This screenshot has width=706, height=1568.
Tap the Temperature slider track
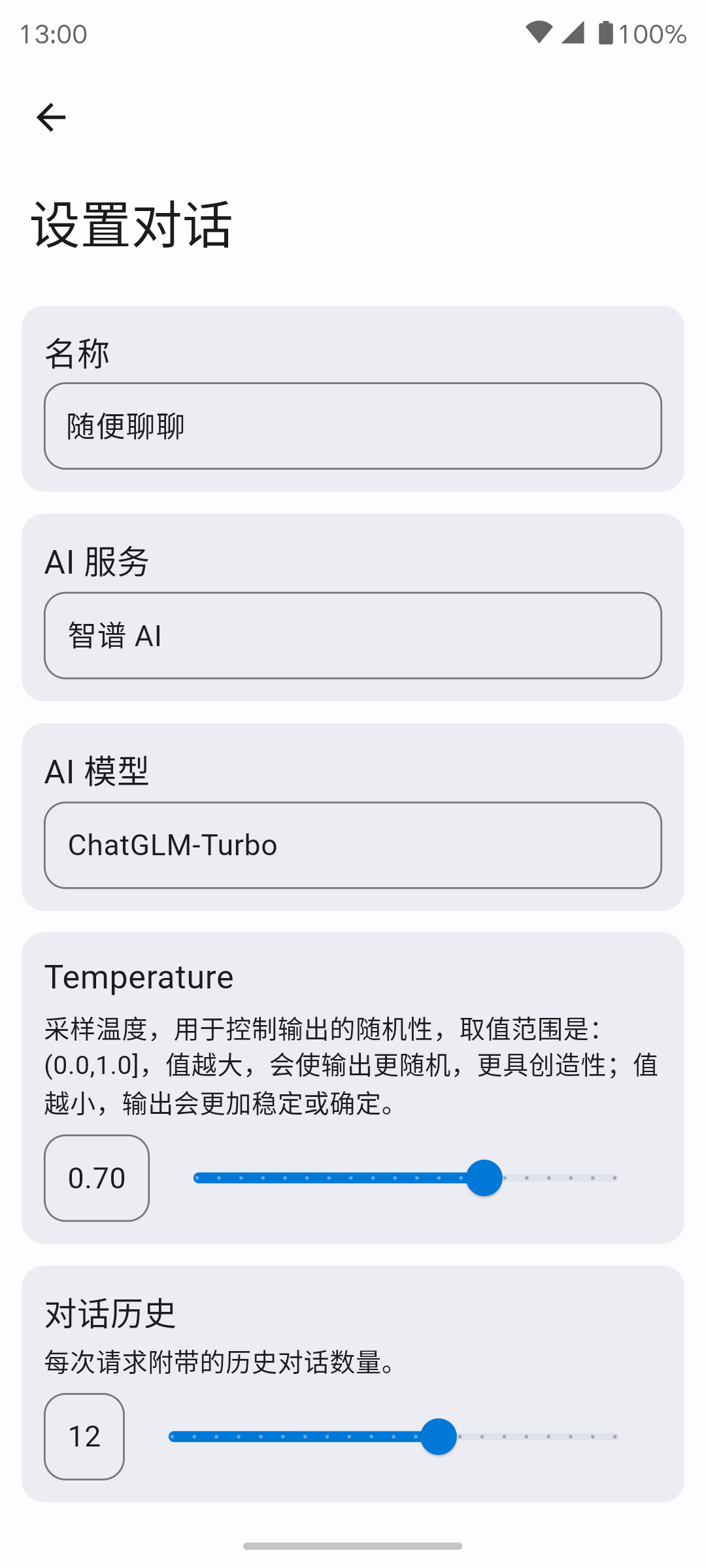pos(406,1178)
